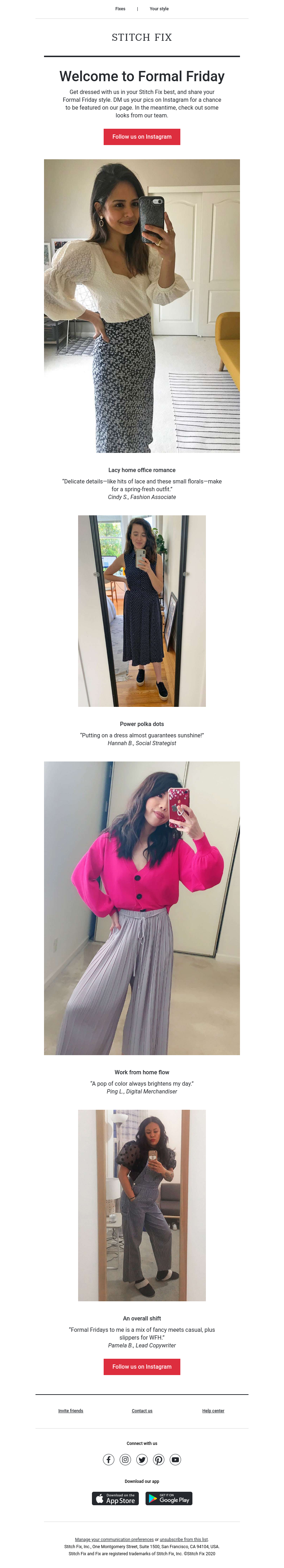
Task: Get the app on Google Play
Action: pyautogui.click(x=169, y=1498)
